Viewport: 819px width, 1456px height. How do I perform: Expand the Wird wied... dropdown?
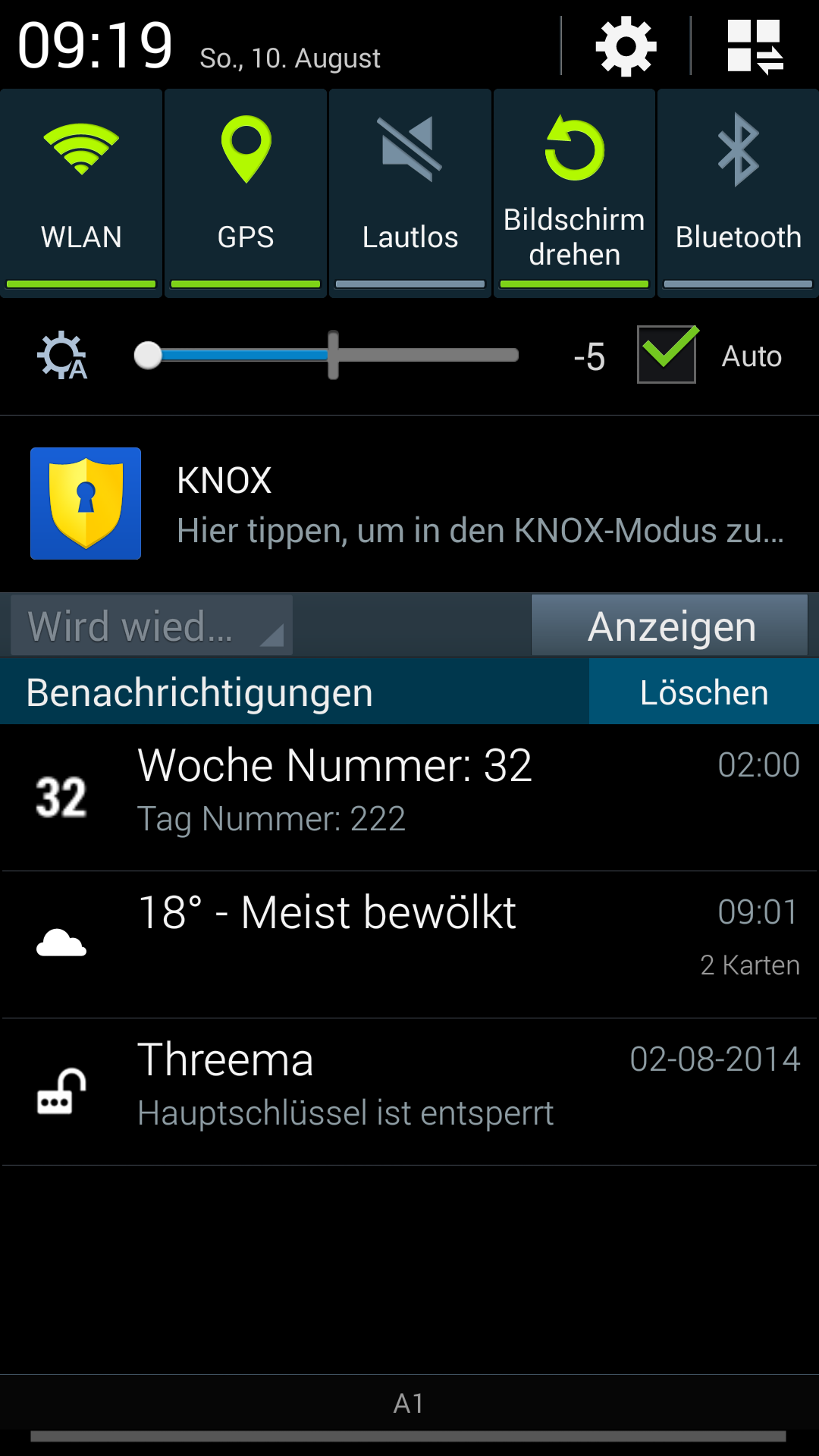pos(152,626)
